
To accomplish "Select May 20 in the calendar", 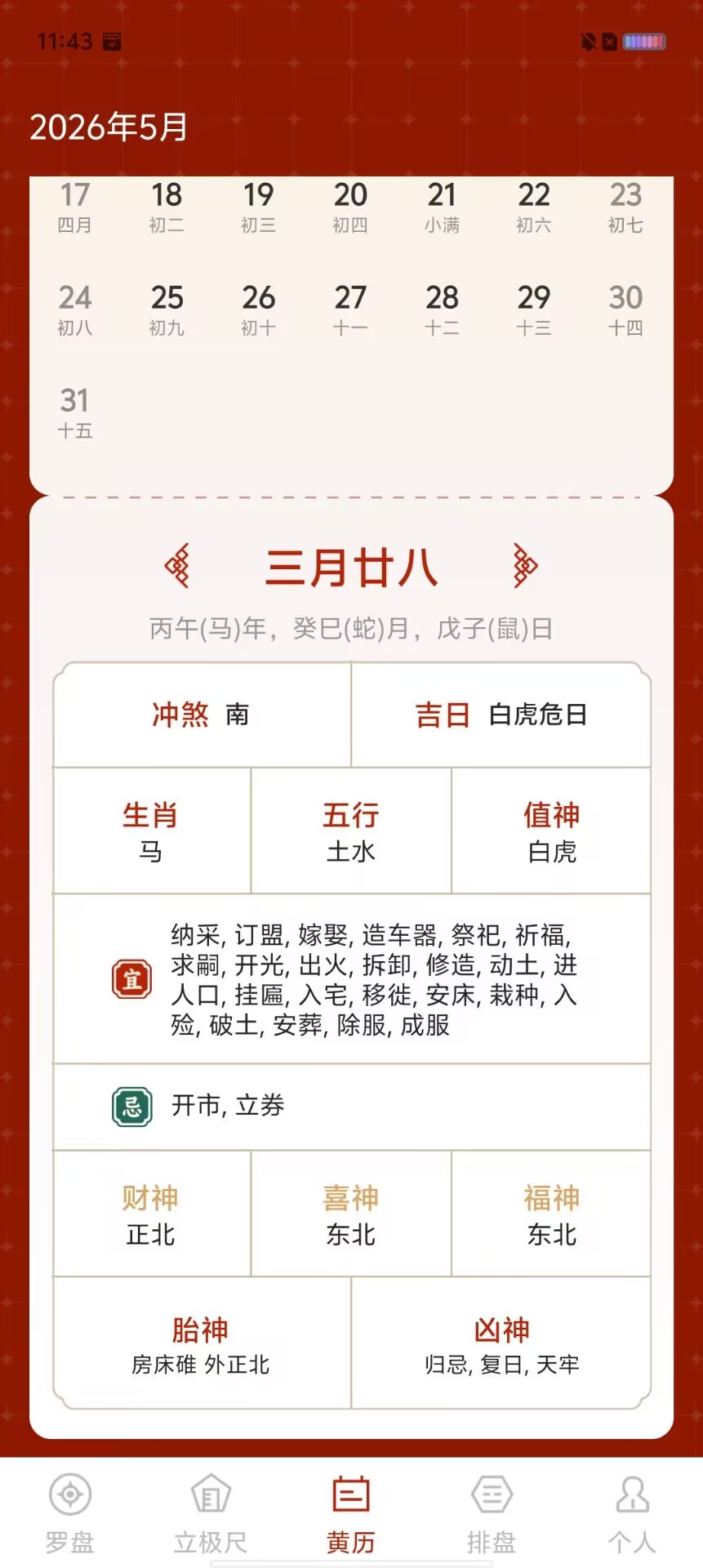I will pyautogui.click(x=350, y=207).
